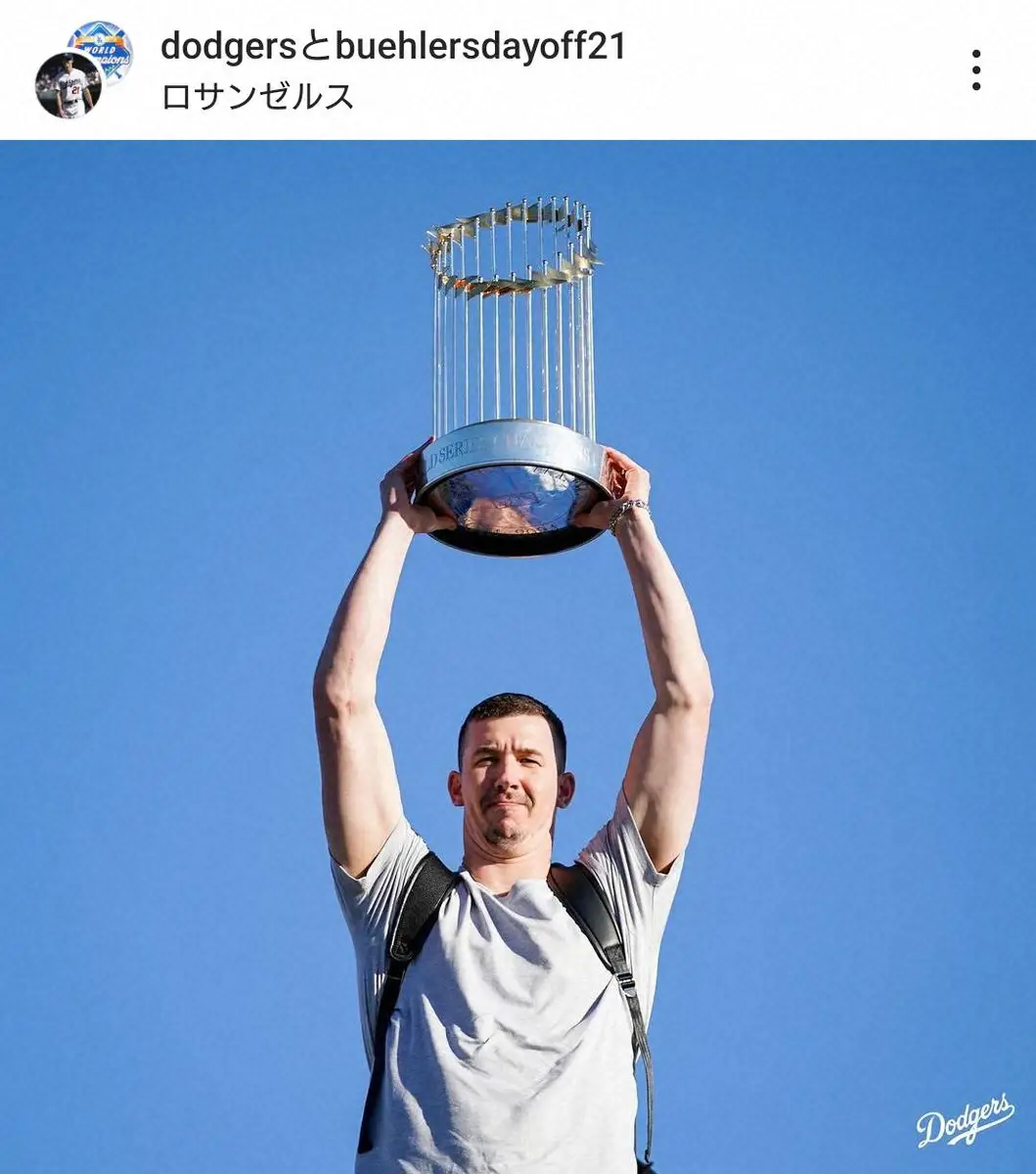
Task: Open the post's three-dot overflow menu
Action: tap(975, 70)
